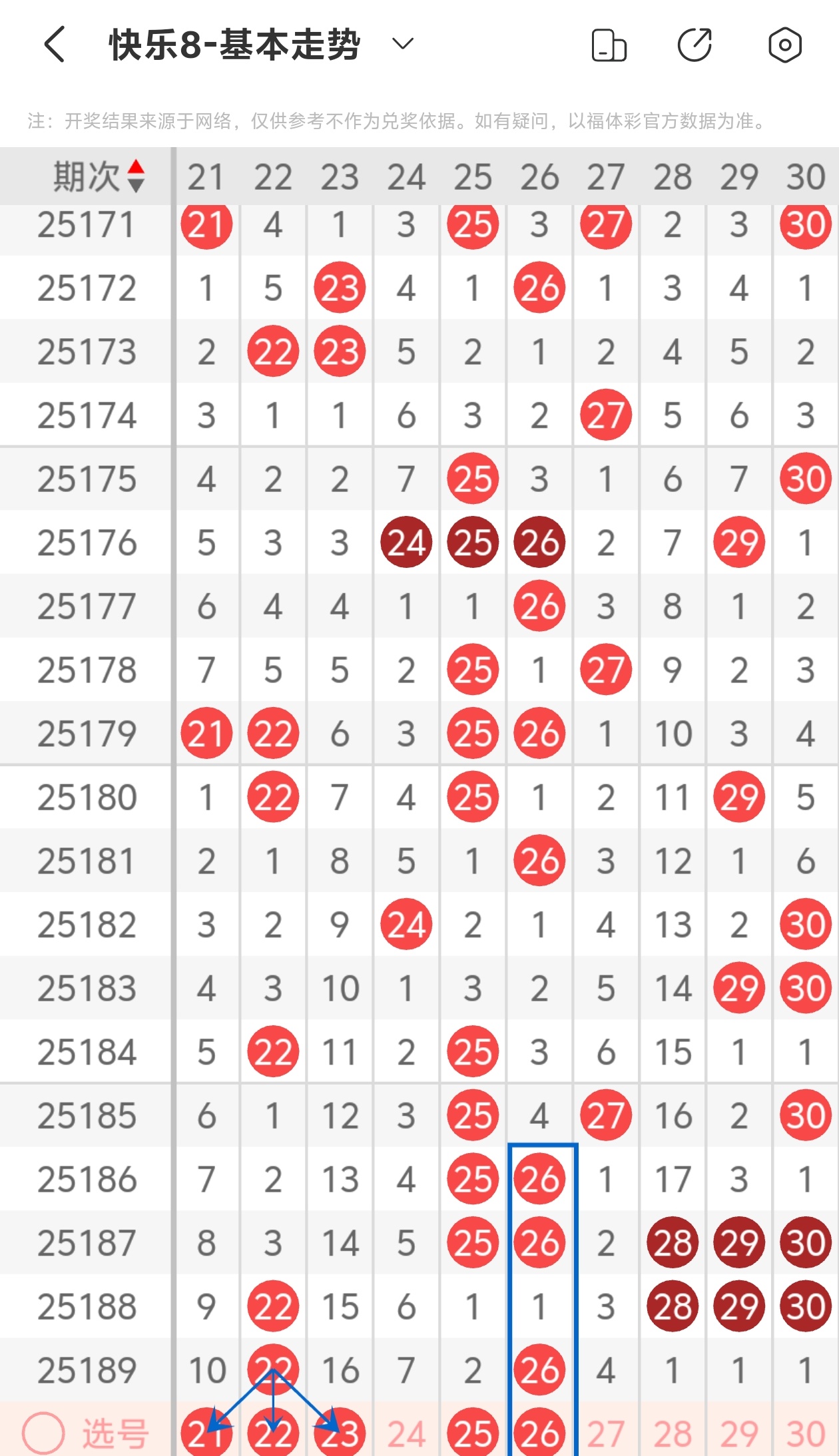Image resolution: width=839 pixels, height=1456 pixels.
Task: Deselect number 21 in the 选号 row
Action: coord(206,1433)
